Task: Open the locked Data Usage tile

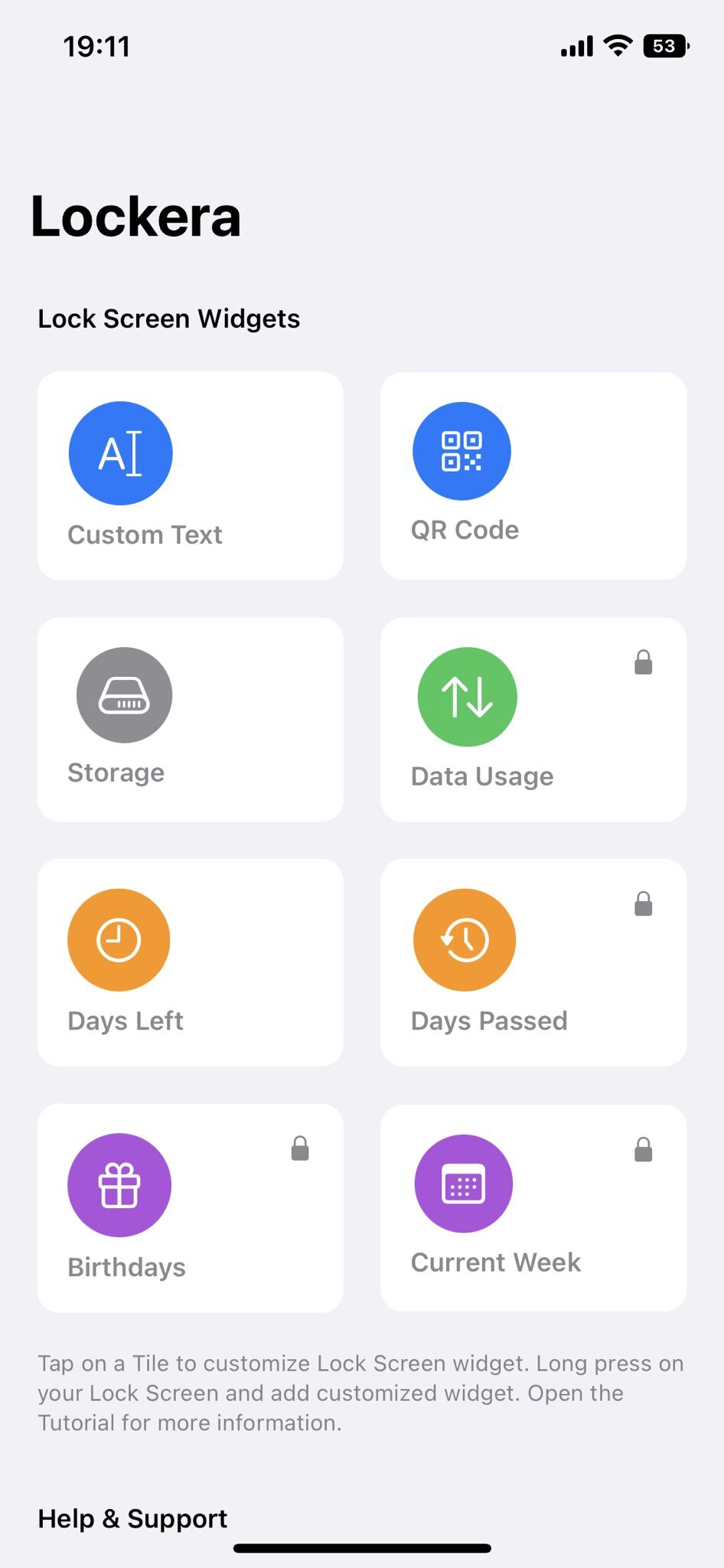Action: 533,719
